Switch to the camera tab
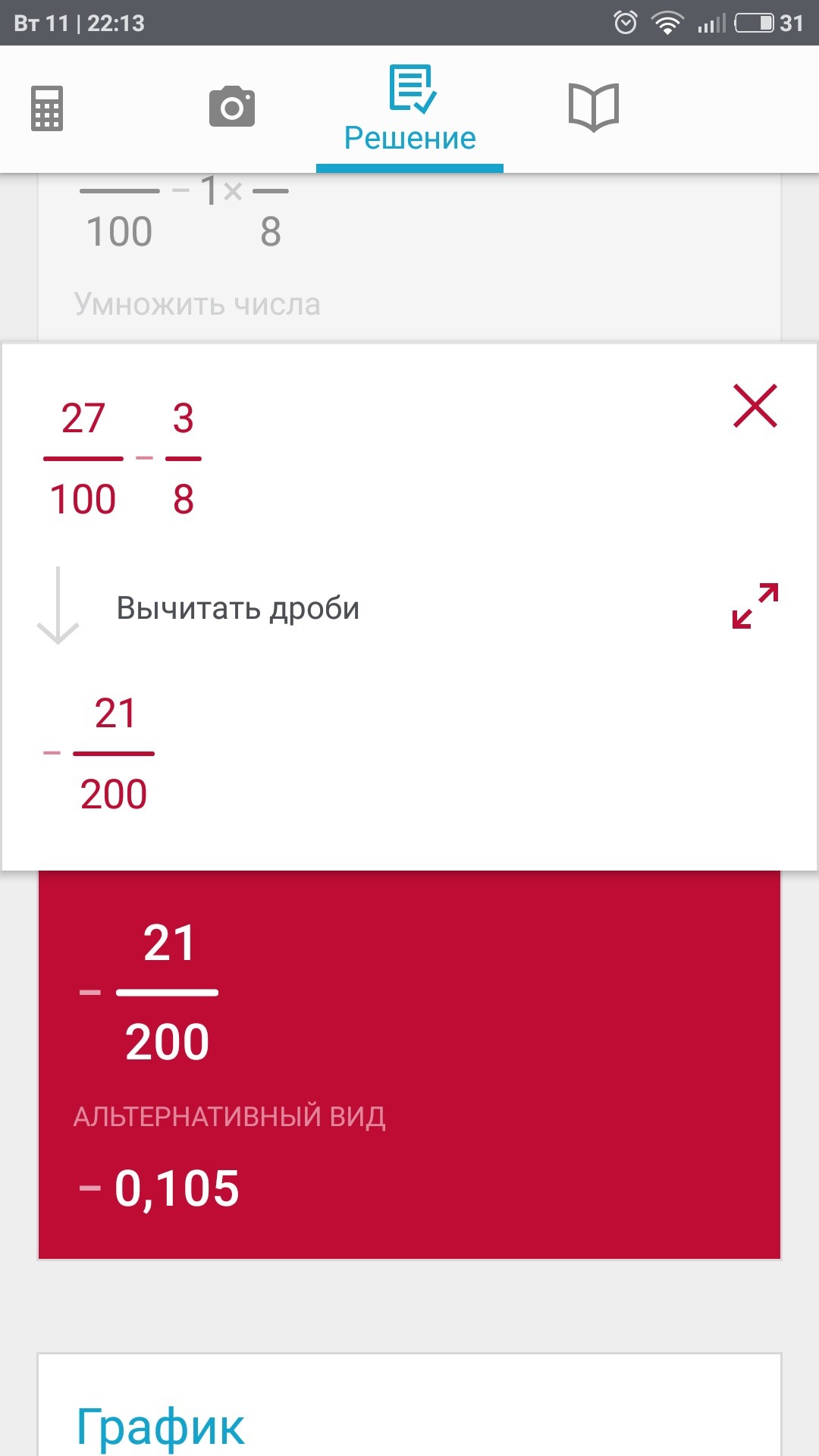Viewport: 819px width, 1456px height. (232, 107)
